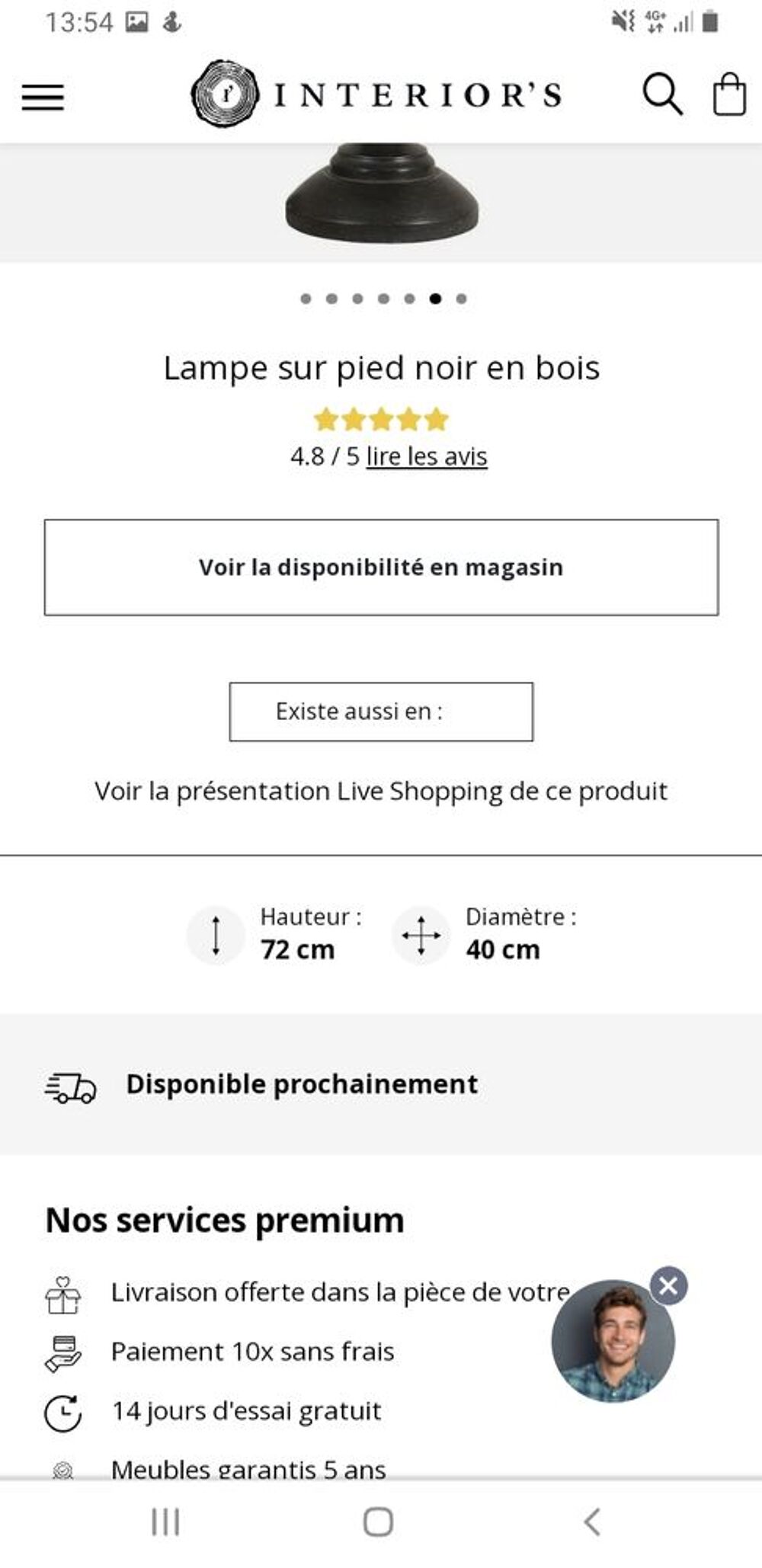Screen dimensions: 762x1568
Task: Go to the system home screen
Action: 378,1522
